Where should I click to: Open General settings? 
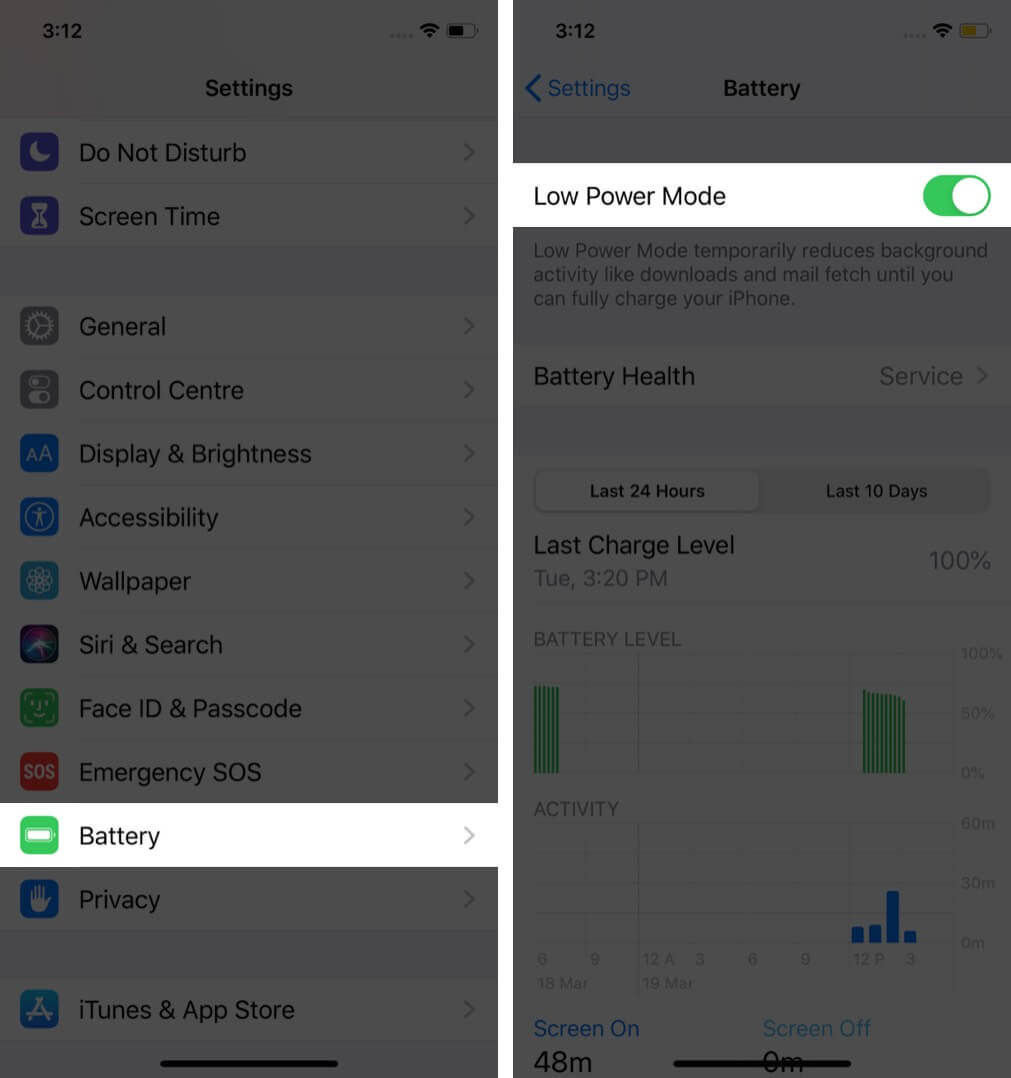pyautogui.click(x=248, y=327)
